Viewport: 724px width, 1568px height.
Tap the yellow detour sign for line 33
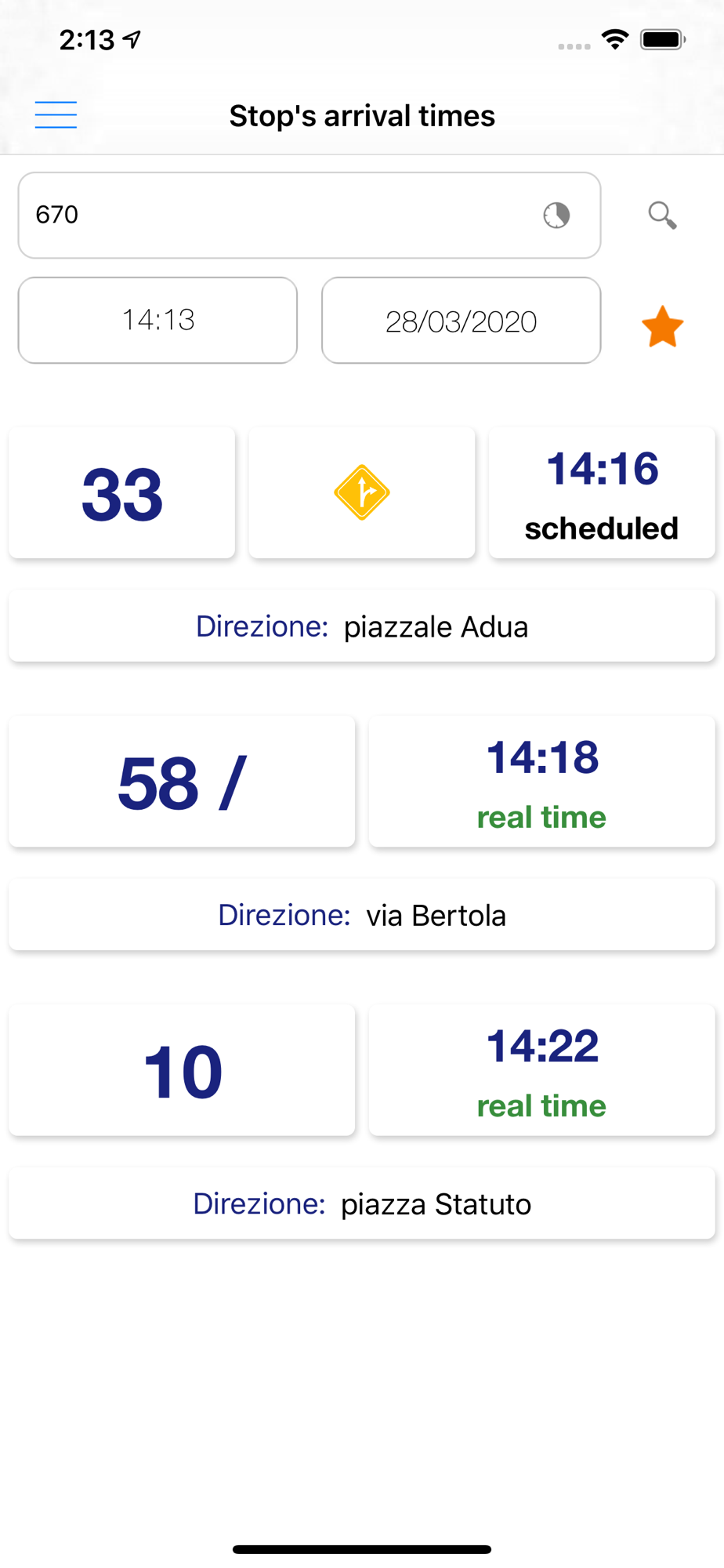(x=362, y=493)
